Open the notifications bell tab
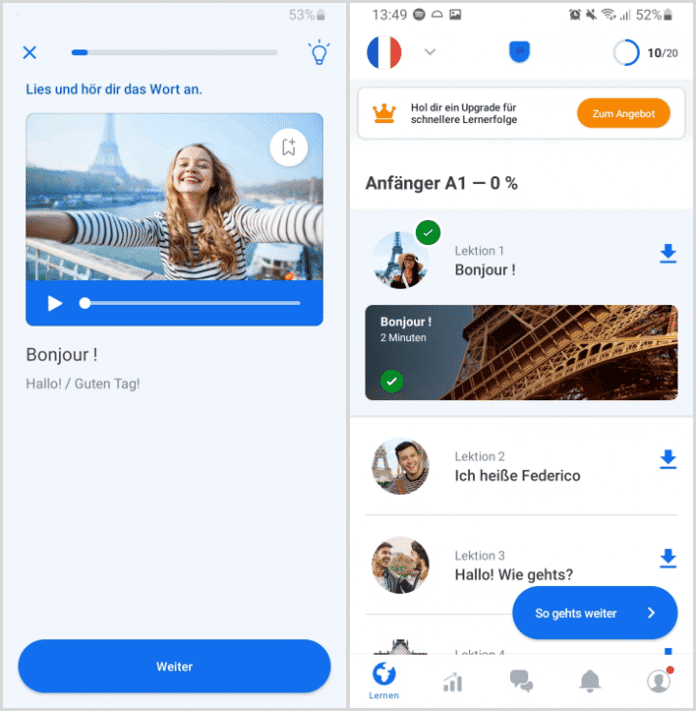 590,681
